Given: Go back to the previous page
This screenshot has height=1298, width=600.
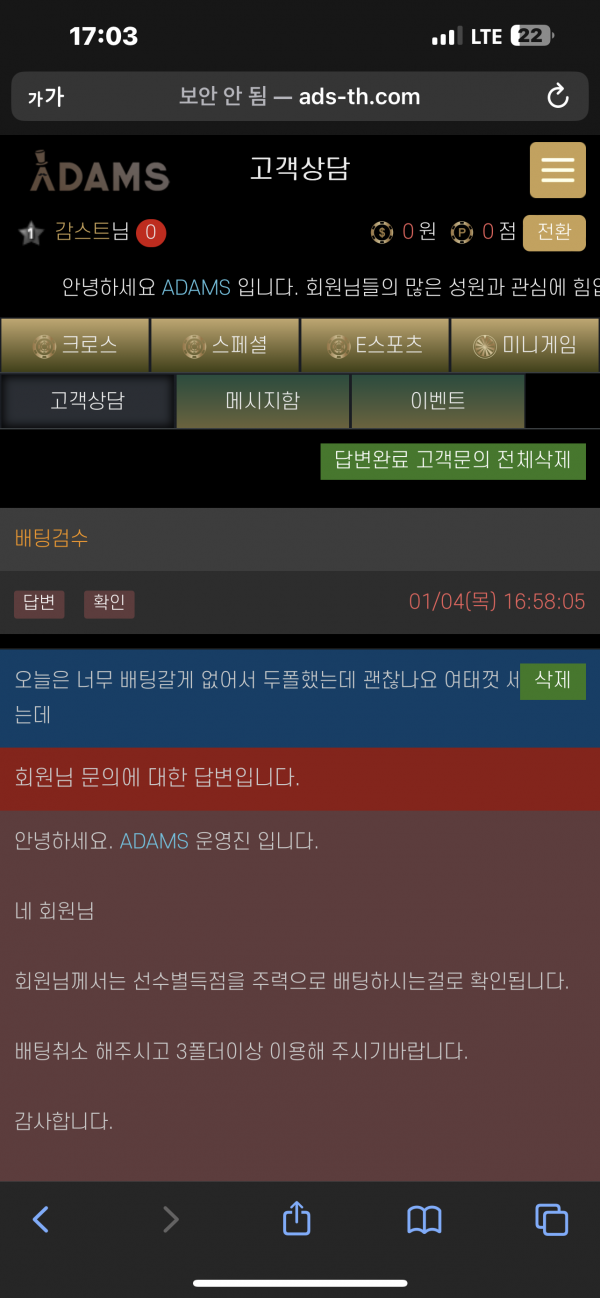Looking at the screenshot, I should (41, 1219).
